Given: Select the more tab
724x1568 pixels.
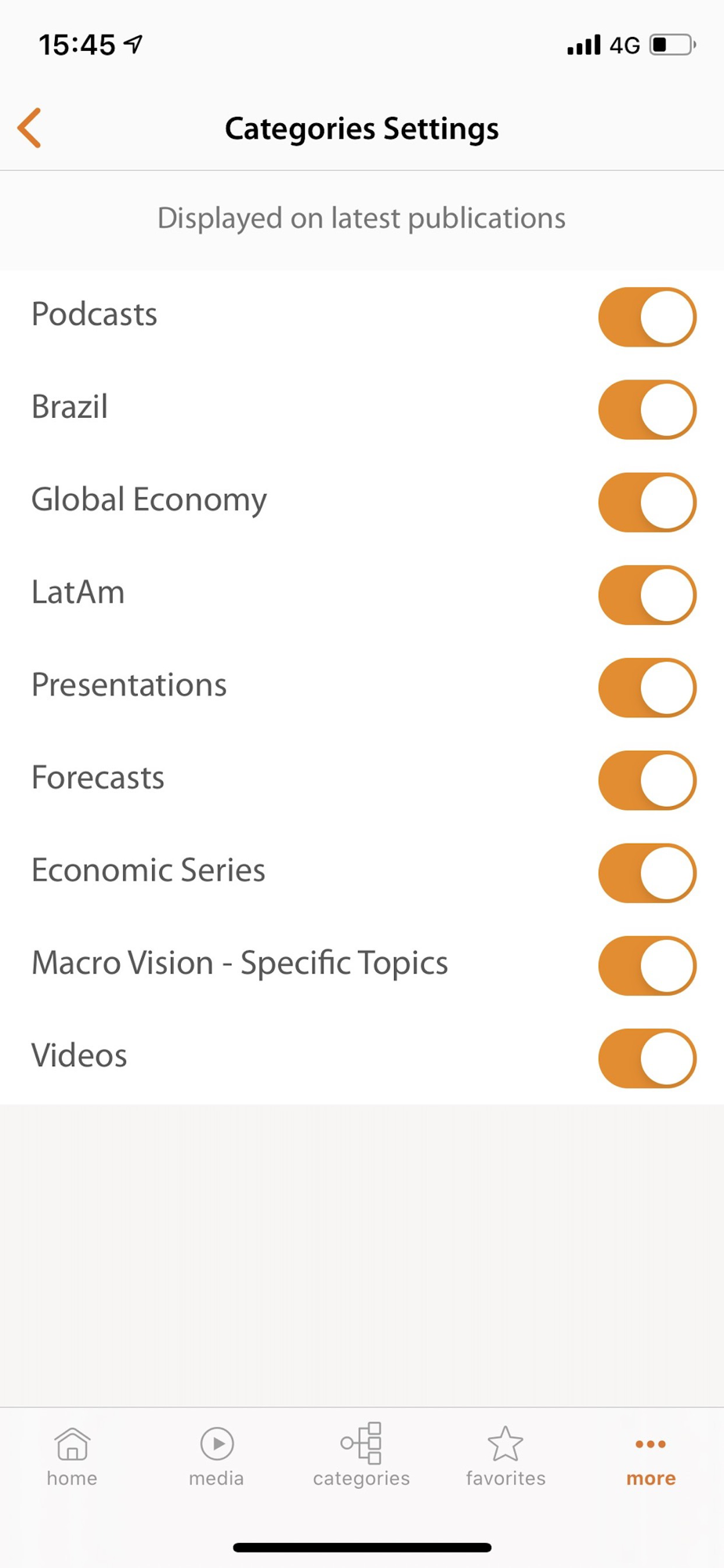Looking at the screenshot, I should click(650, 1457).
